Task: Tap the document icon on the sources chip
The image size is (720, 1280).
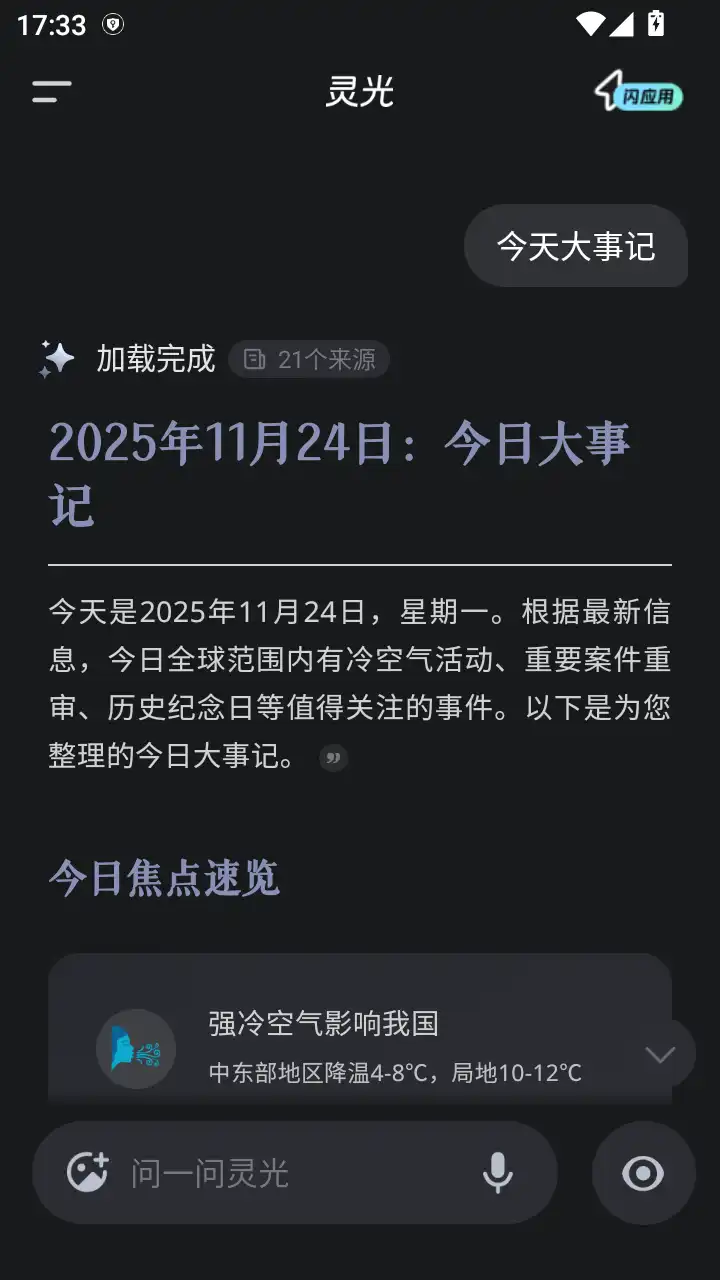Action: pyautogui.click(x=255, y=359)
